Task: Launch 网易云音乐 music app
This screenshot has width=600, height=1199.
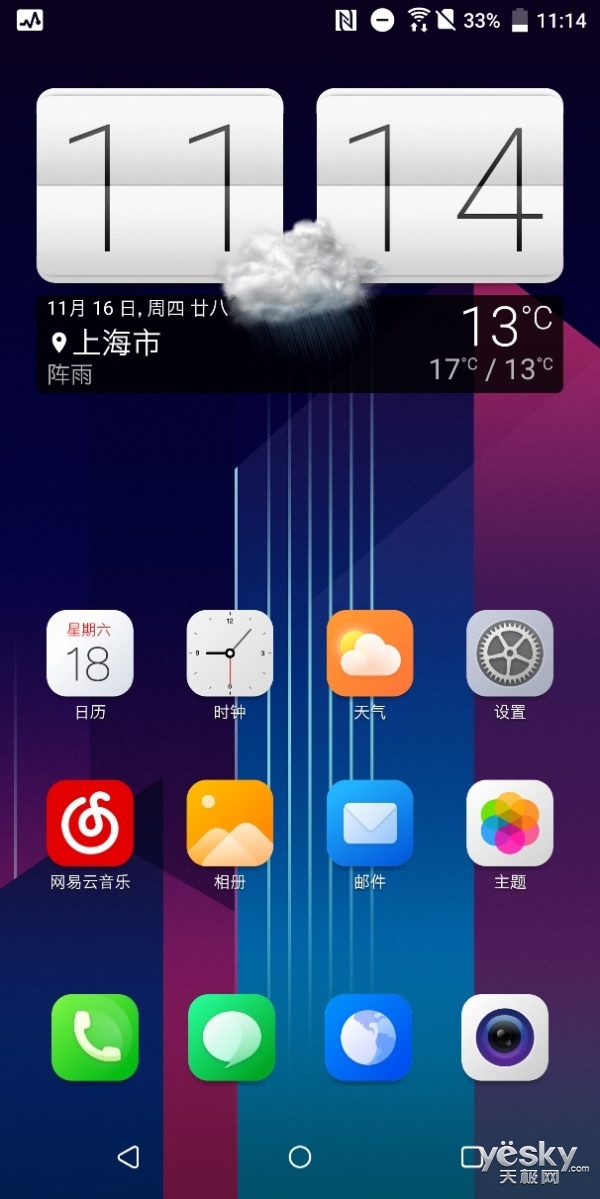Action: 90,823
